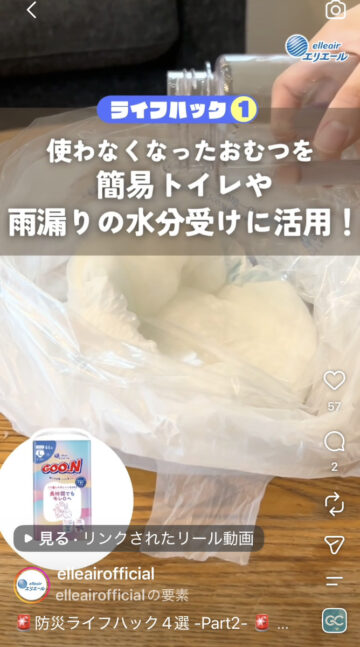The width and height of the screenshot is (360, 647).
Task: Share the reel via paper plane
Action: pyautogui.click(x=334, y=545)
